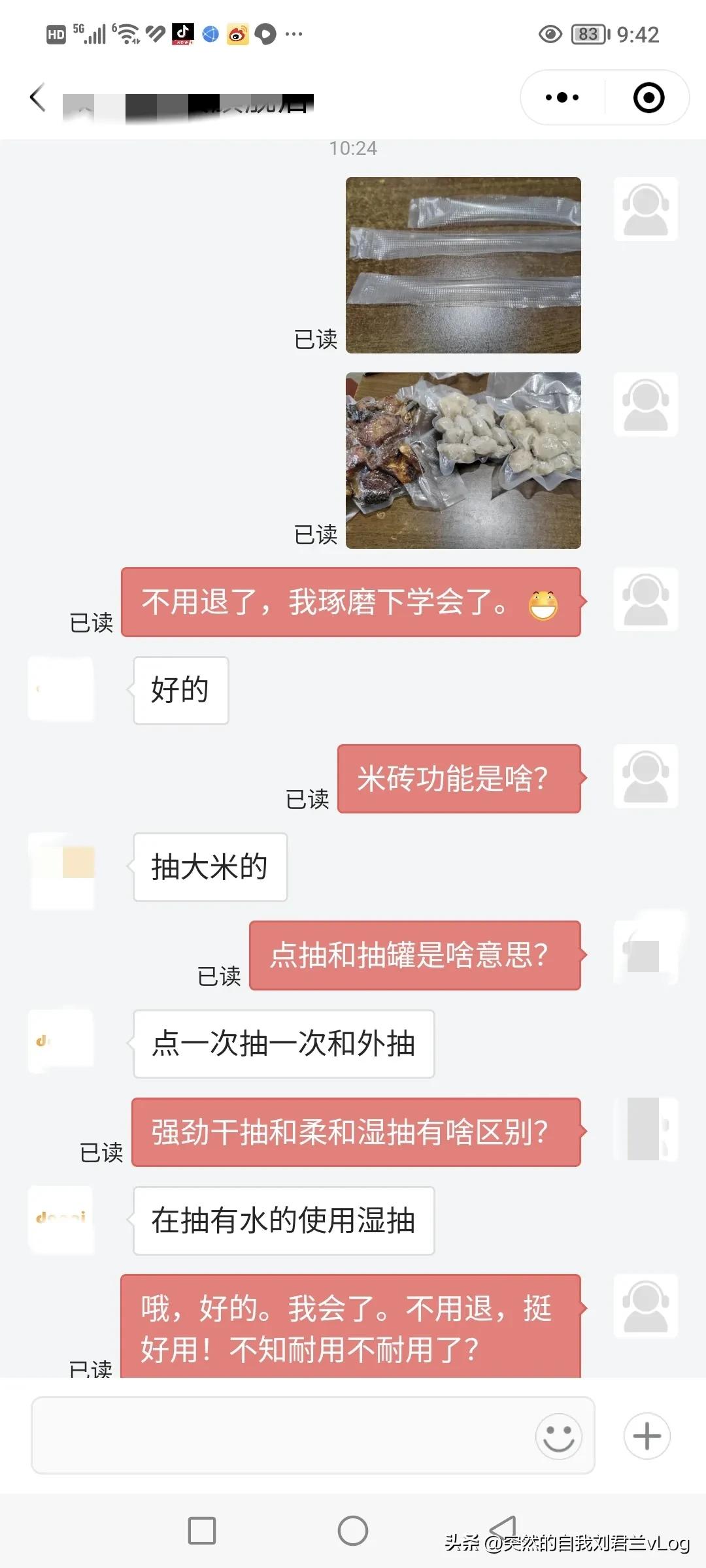The image size is (706, 1568).
Task: Tap the "已读" label under the top photo
Action: coord(316,340)
